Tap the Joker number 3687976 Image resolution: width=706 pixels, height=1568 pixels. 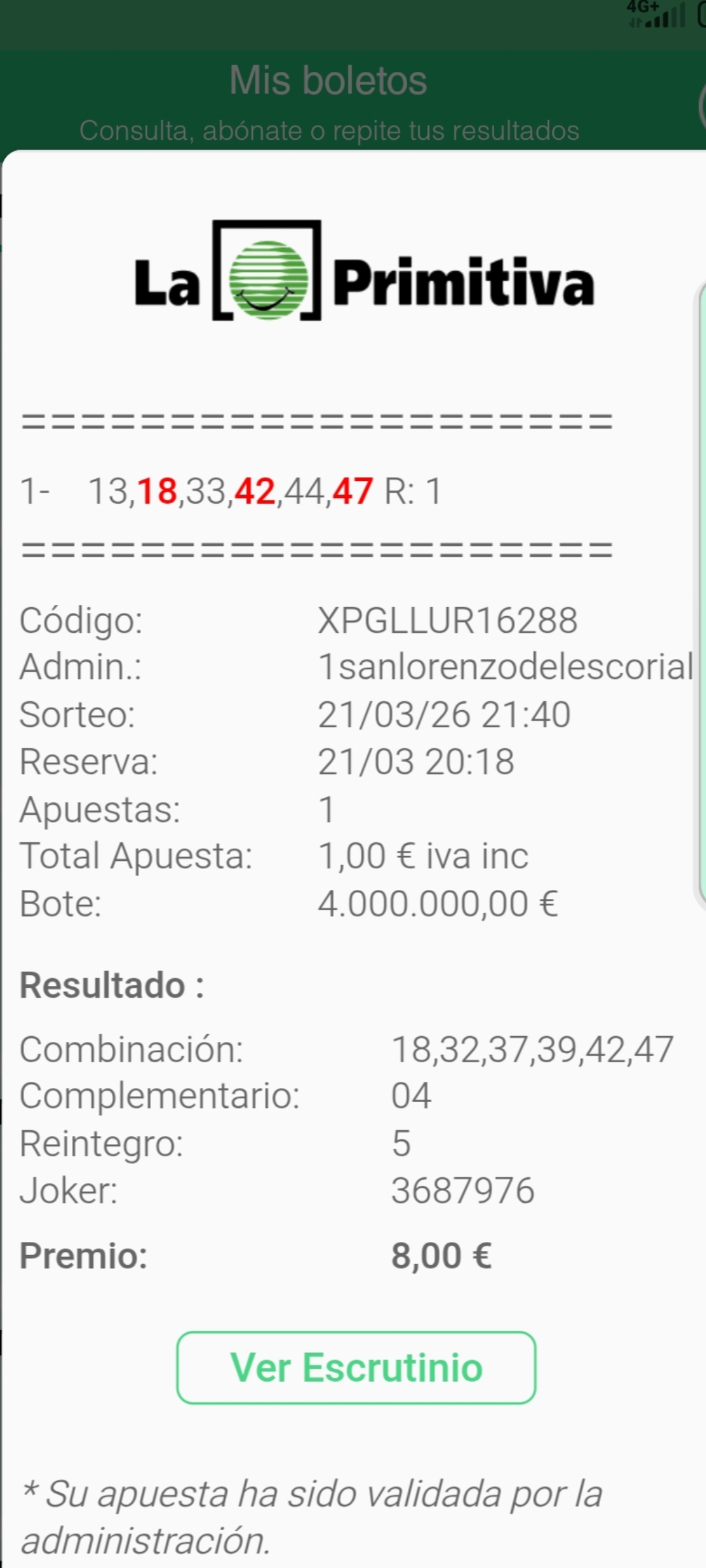pyautogui.click(x=463, y=1190)
